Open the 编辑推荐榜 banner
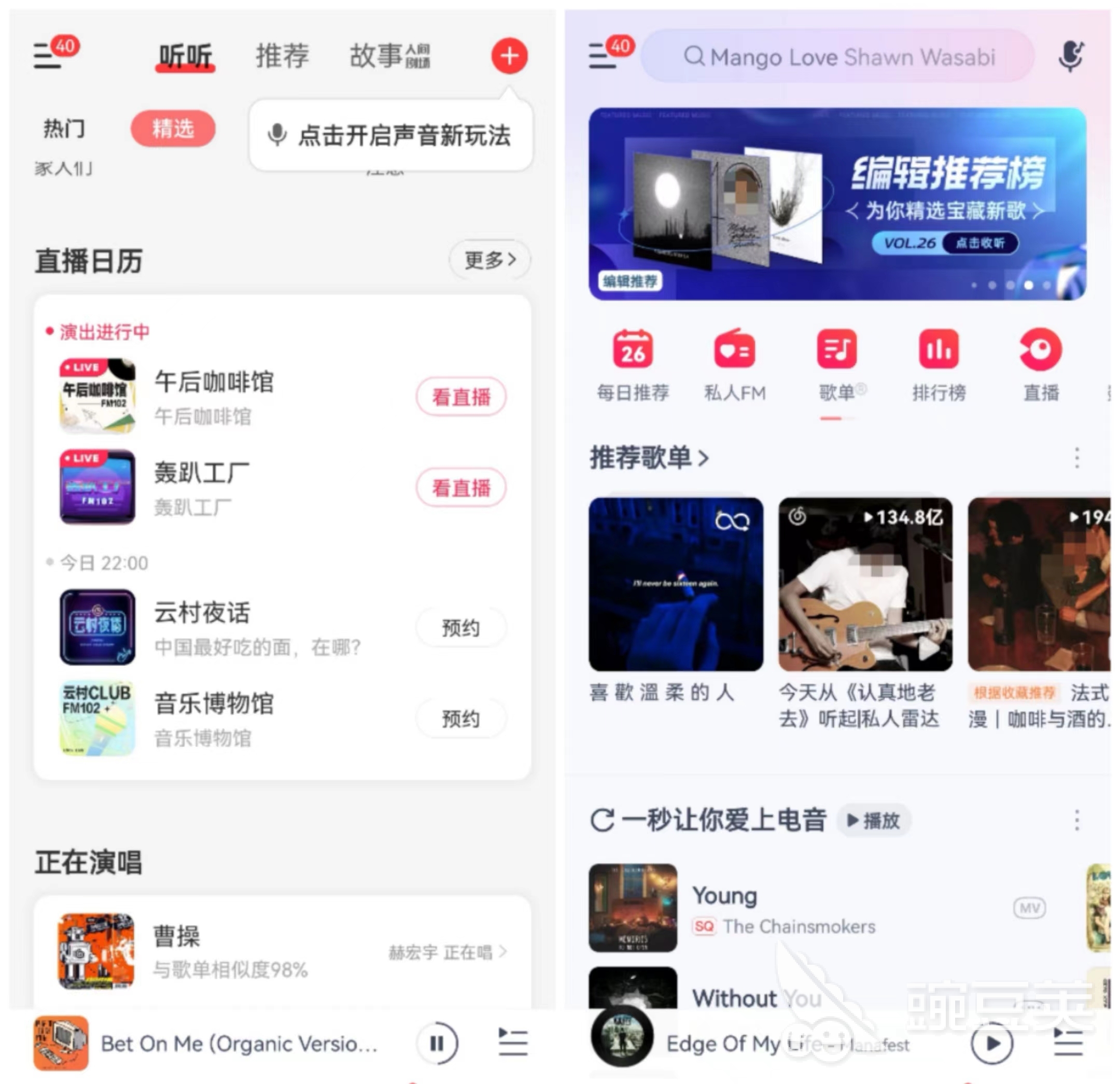Image resolution: width=1120 pixels, height=1084 pixels. (837, 203)
